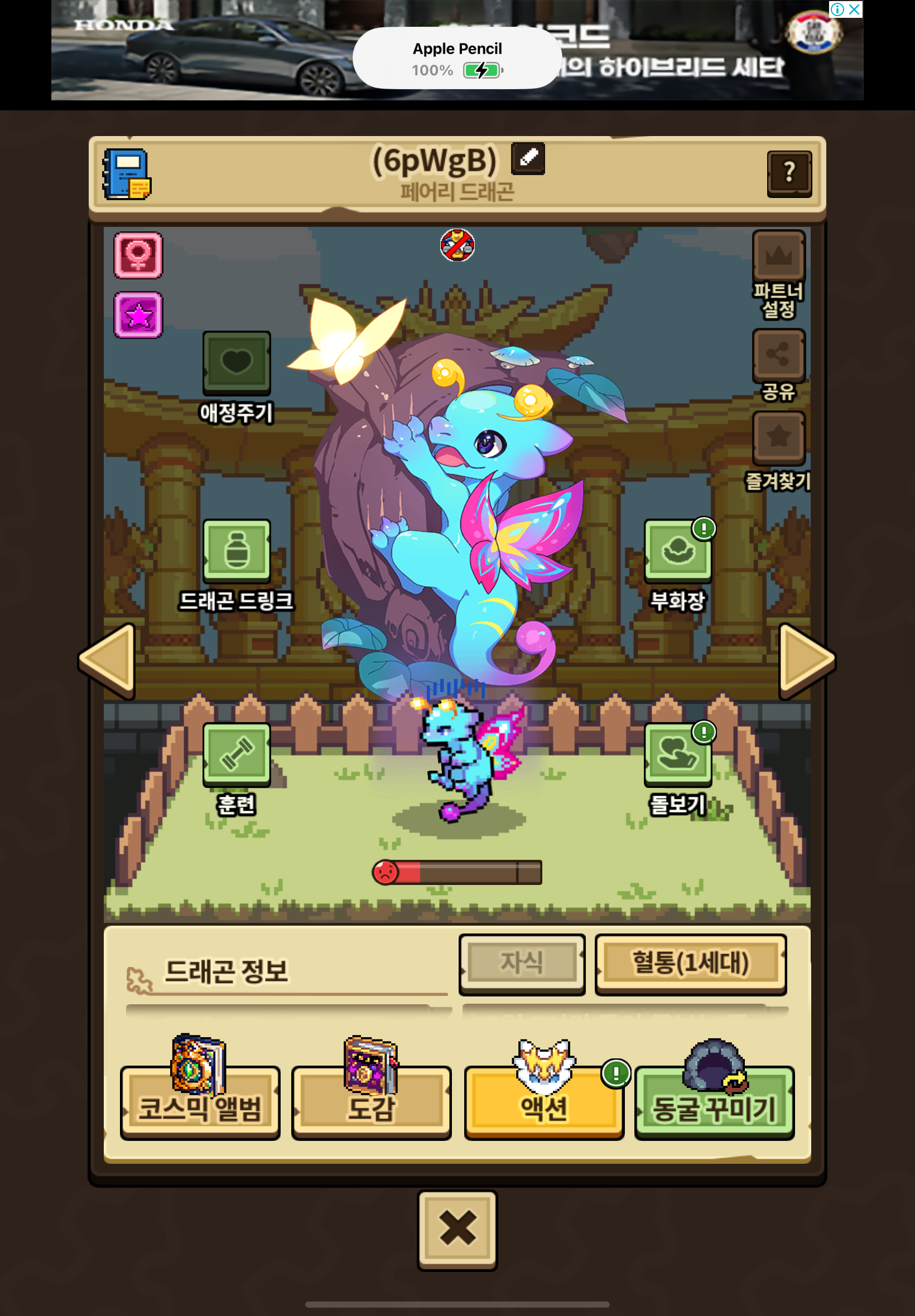View 혈통(1세대) lineage

690,963
